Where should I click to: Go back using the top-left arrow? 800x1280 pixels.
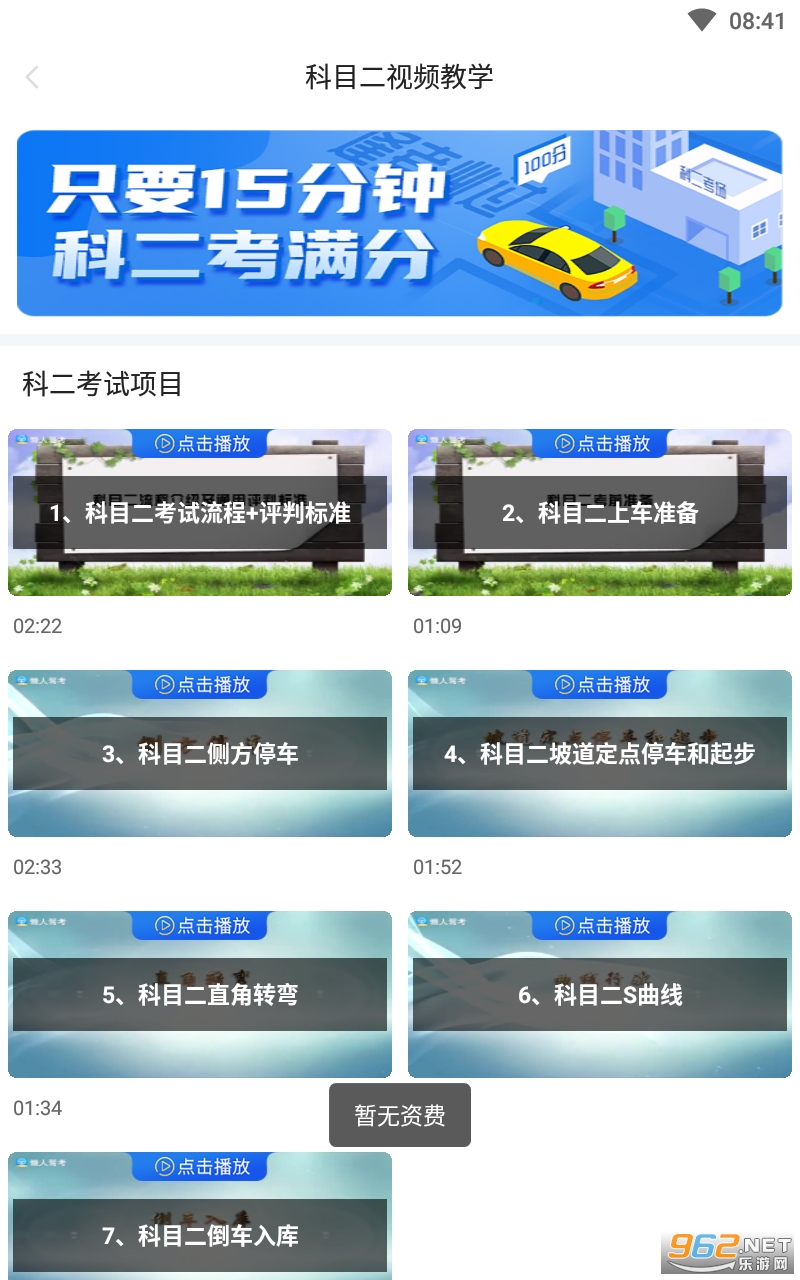(x=32, y=77)
